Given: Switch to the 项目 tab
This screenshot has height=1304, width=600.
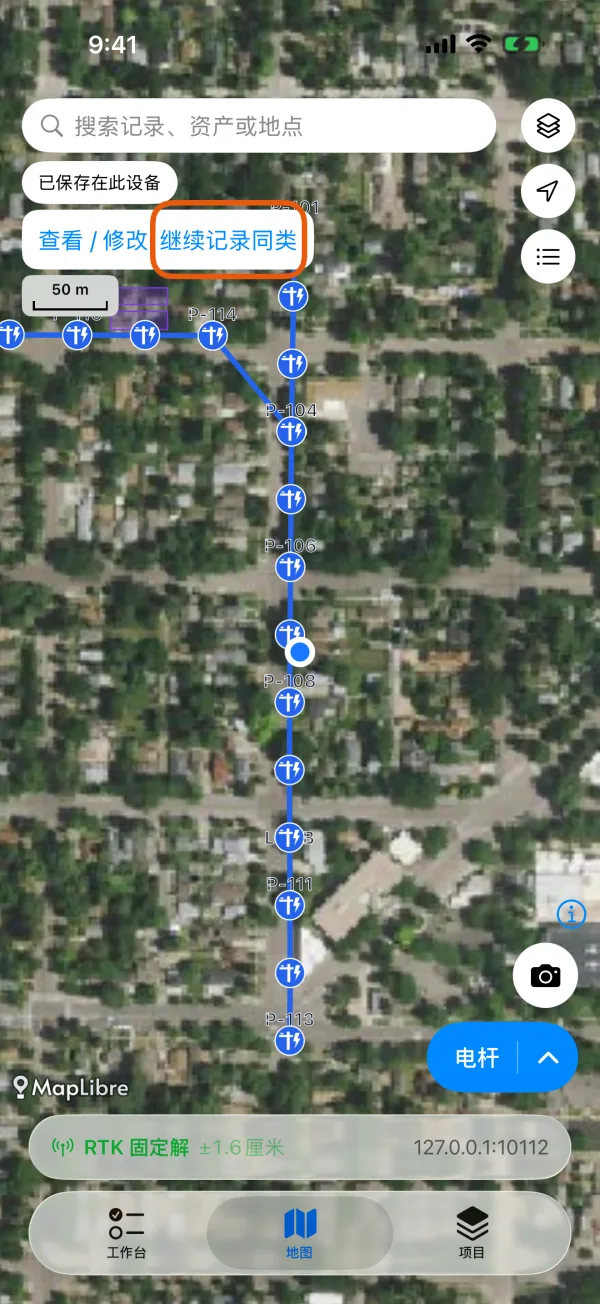Looking at the screenshot, I should [472, 1232].
